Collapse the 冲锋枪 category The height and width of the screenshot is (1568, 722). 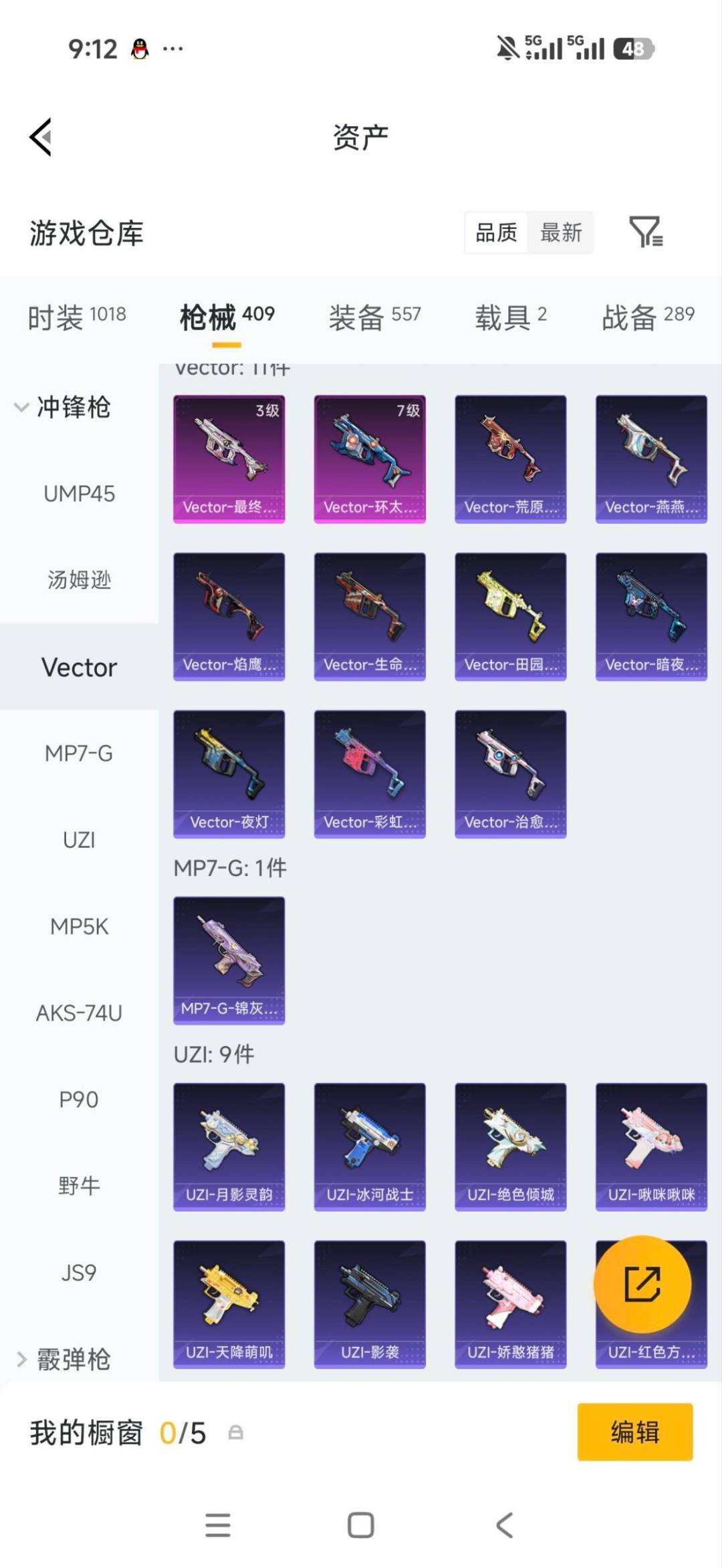tap(64, 407)
